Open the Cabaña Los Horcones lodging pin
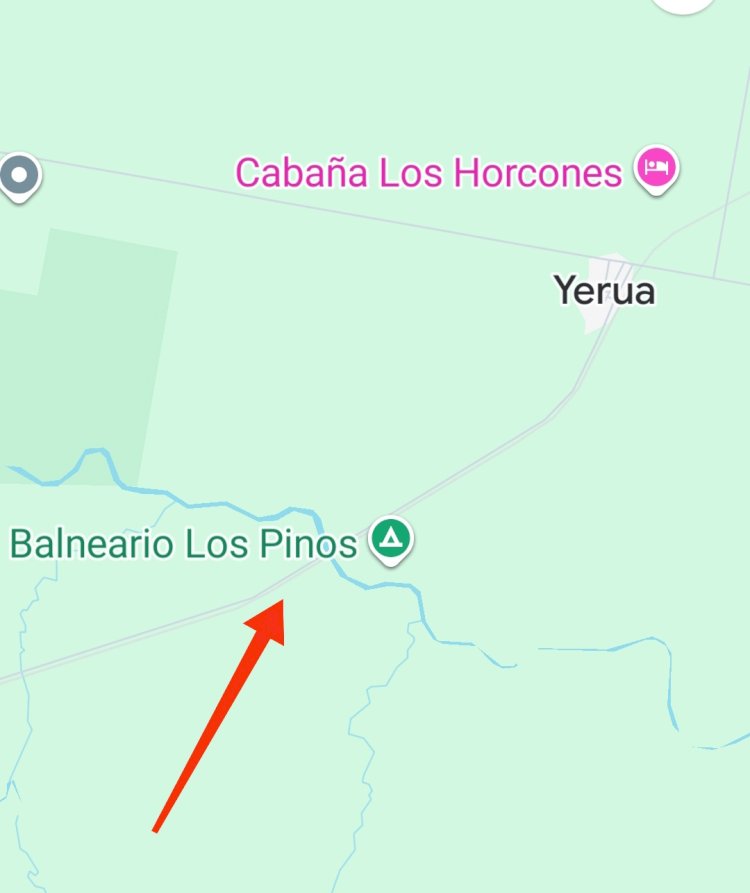The width and height of the screenshot is (750, 893). pos(656,168)
